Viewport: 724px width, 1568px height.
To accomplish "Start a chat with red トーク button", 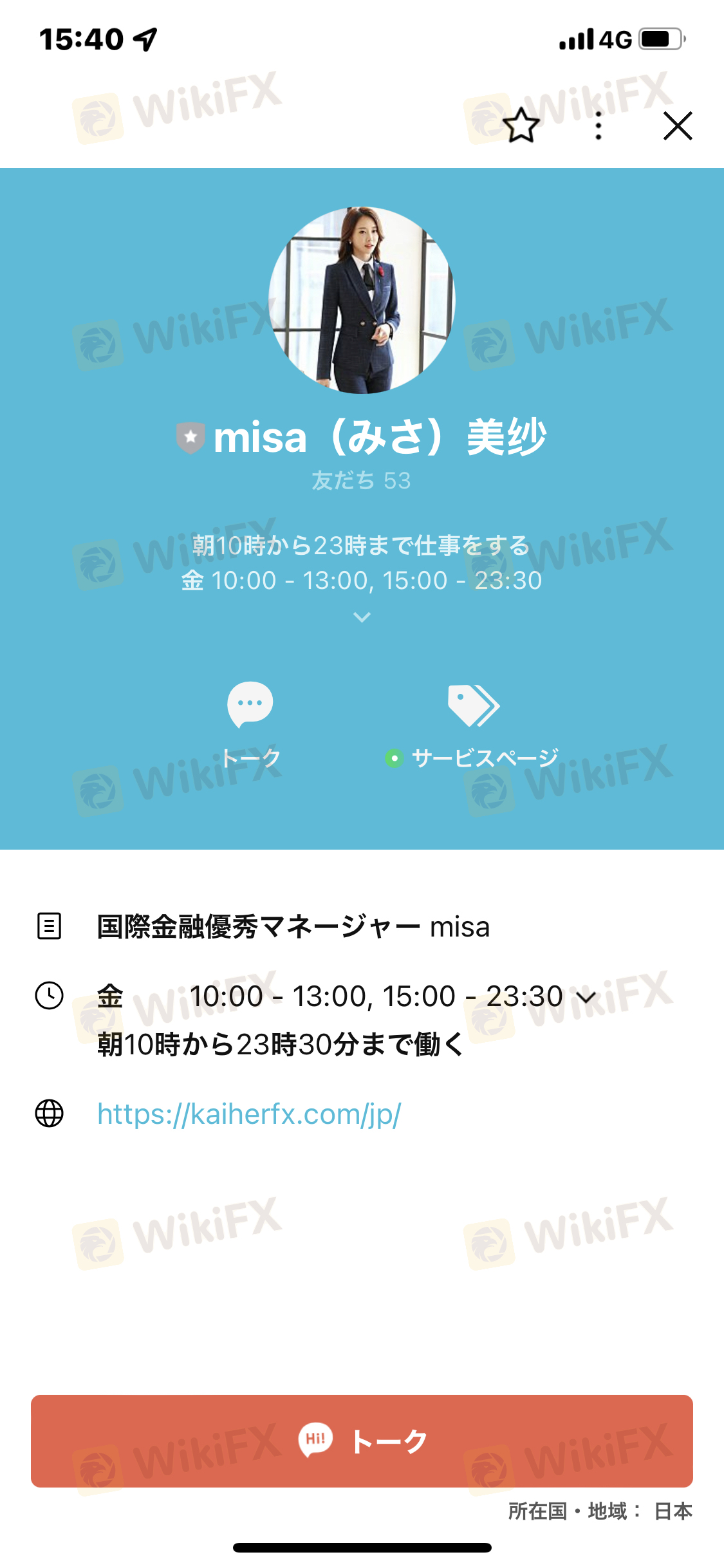I will 362,1441.
